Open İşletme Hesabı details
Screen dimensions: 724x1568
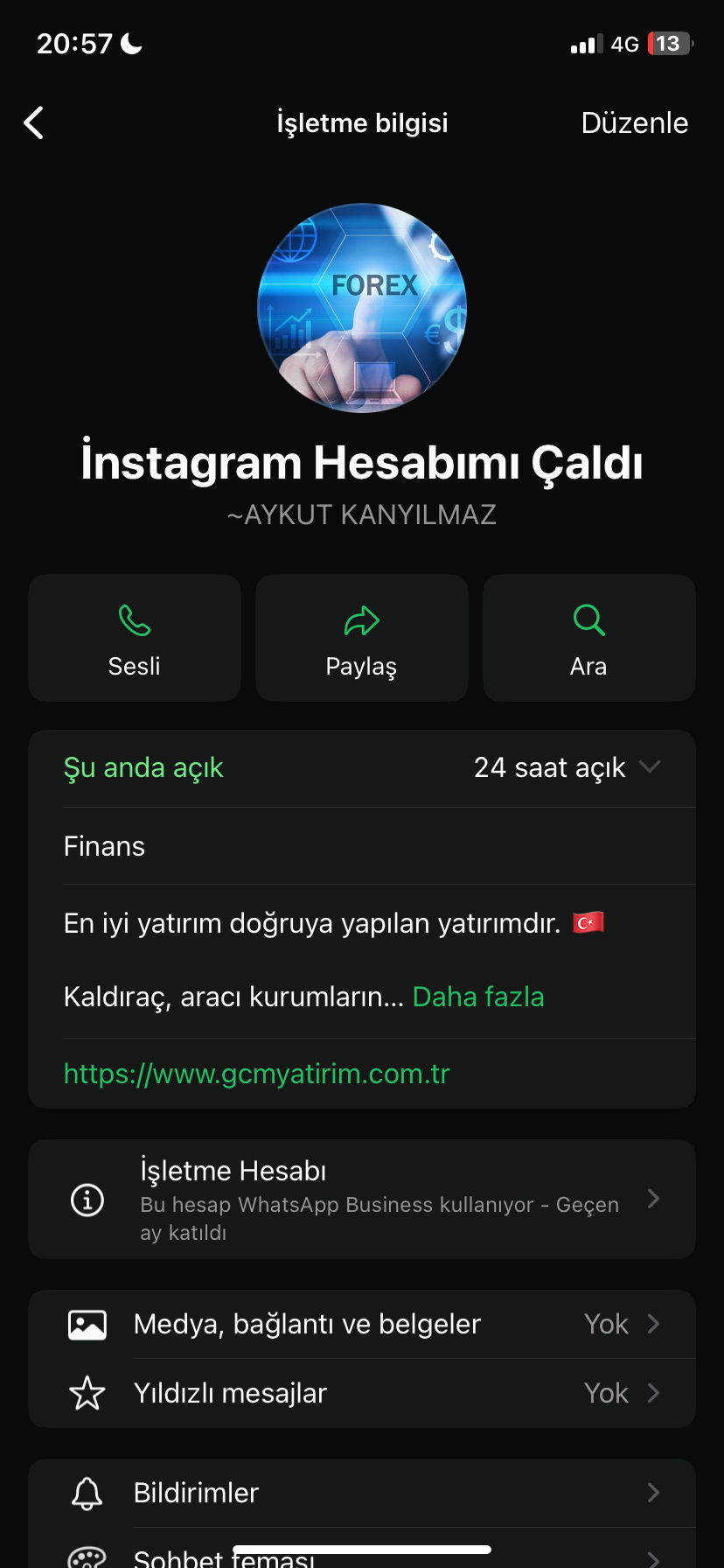[362, 1200]
